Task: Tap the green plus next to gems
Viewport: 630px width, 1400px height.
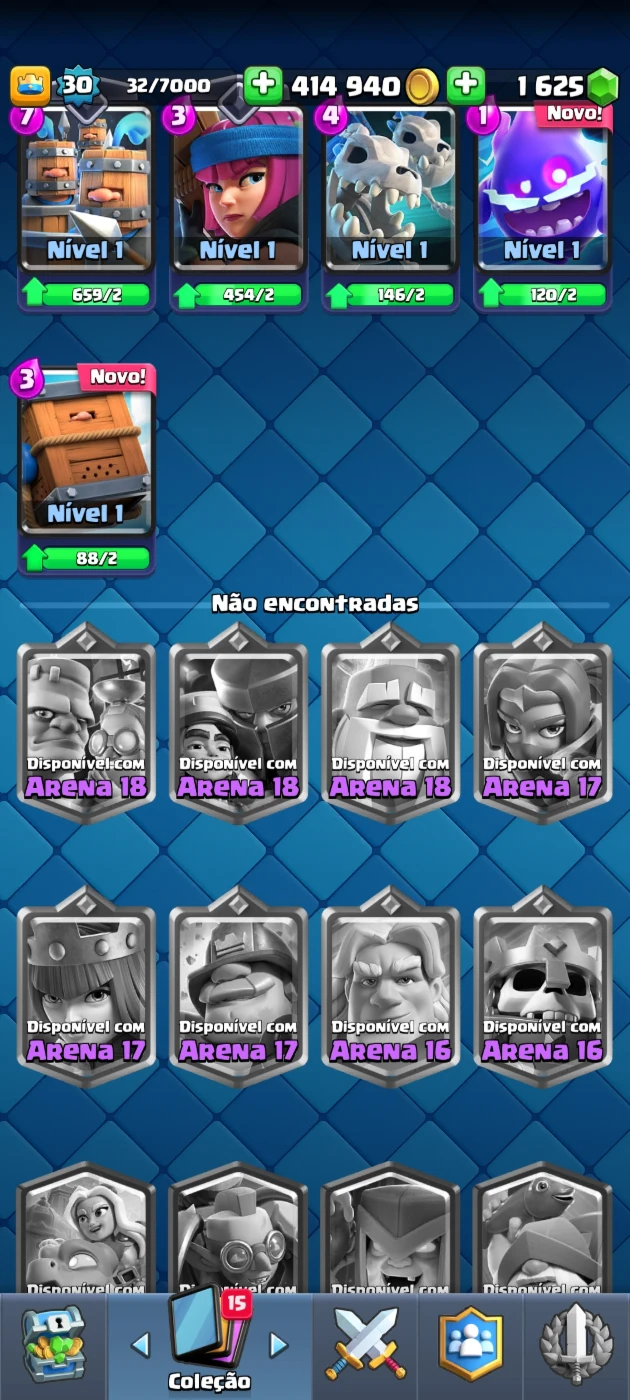Action: tap(466, 86)
